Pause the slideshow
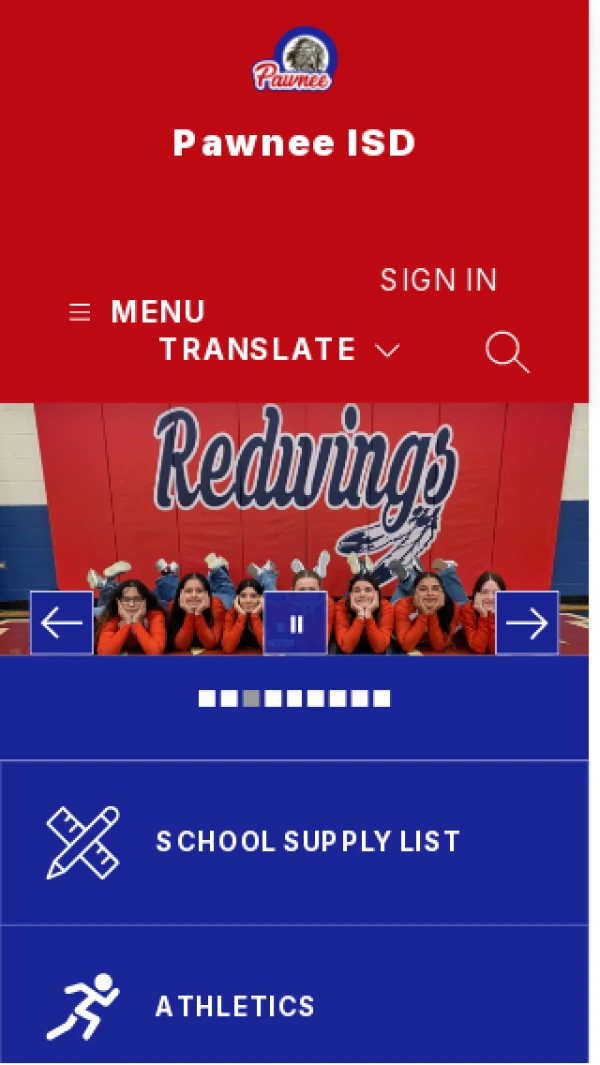This screenshot has width=600, height=1065. pos(295,623)
